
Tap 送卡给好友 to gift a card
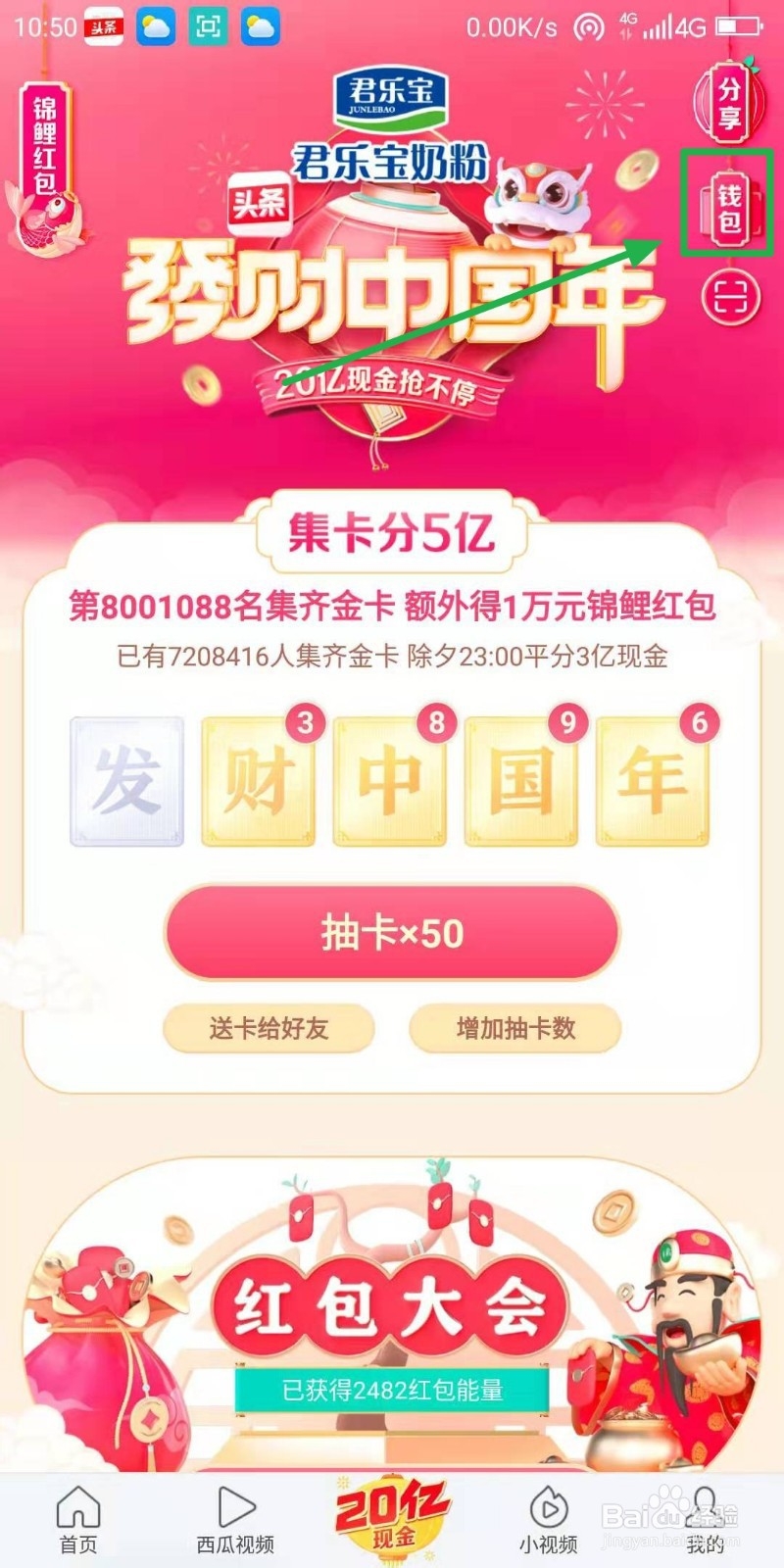(x=268, y=1029)
